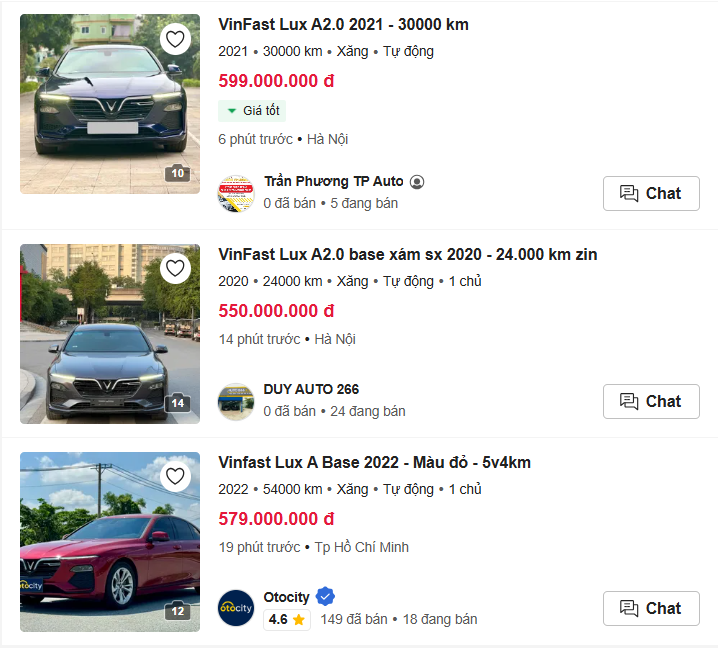This screenshot has width=718, height=648.
Task: Chat with seller Trần Phương TP Auto
Action: [x=651, y=193]
